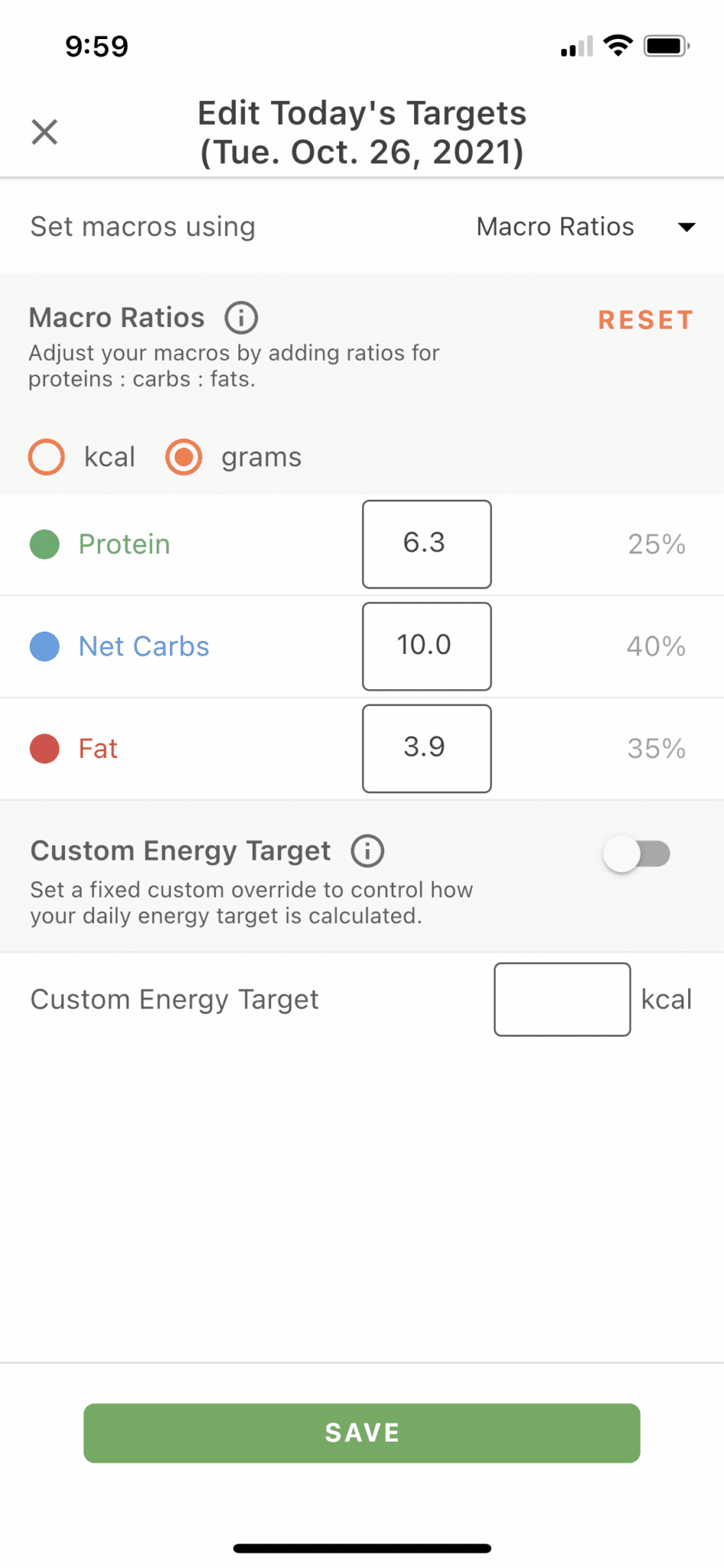Click the Custom Energy Target kcal input field

pyautogui.click(x=562, y=999)
